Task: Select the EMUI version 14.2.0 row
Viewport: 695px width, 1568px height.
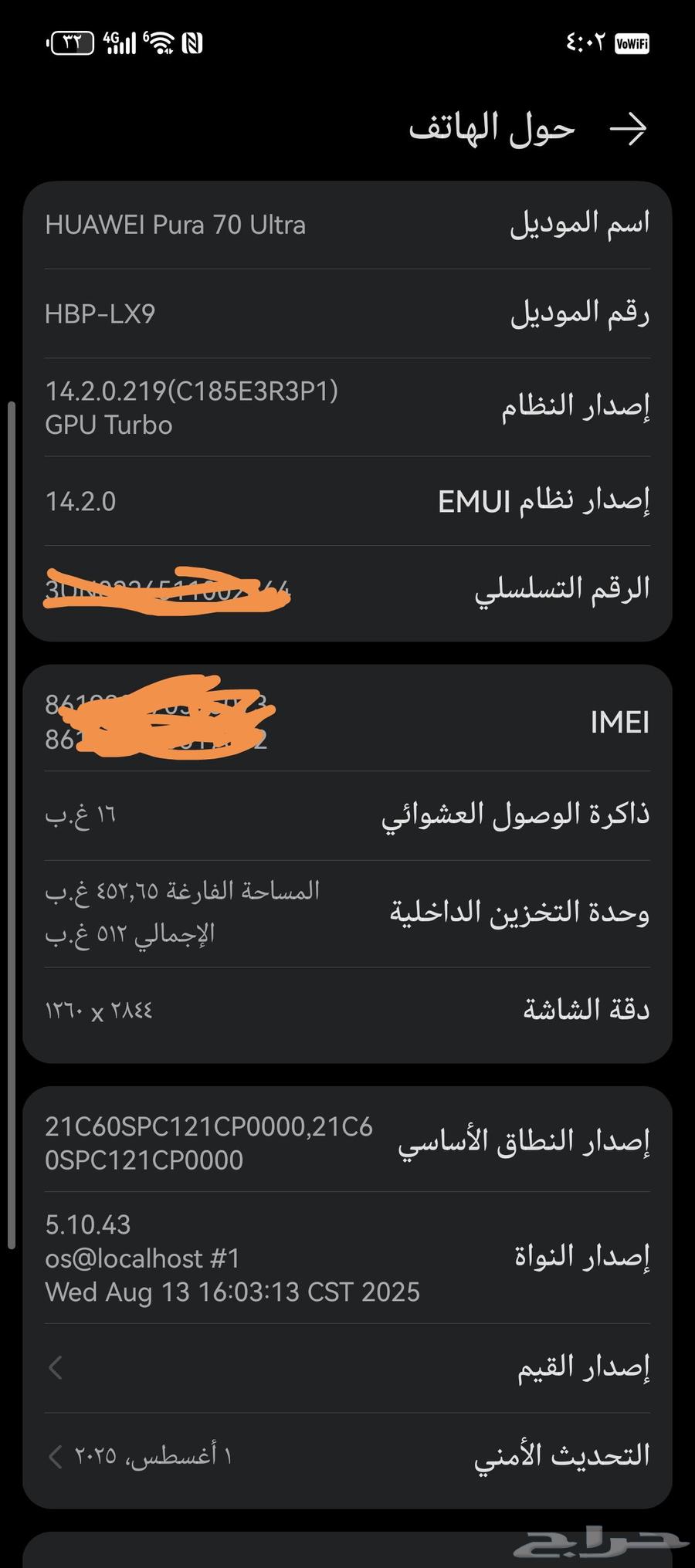Action: (347, 500)
